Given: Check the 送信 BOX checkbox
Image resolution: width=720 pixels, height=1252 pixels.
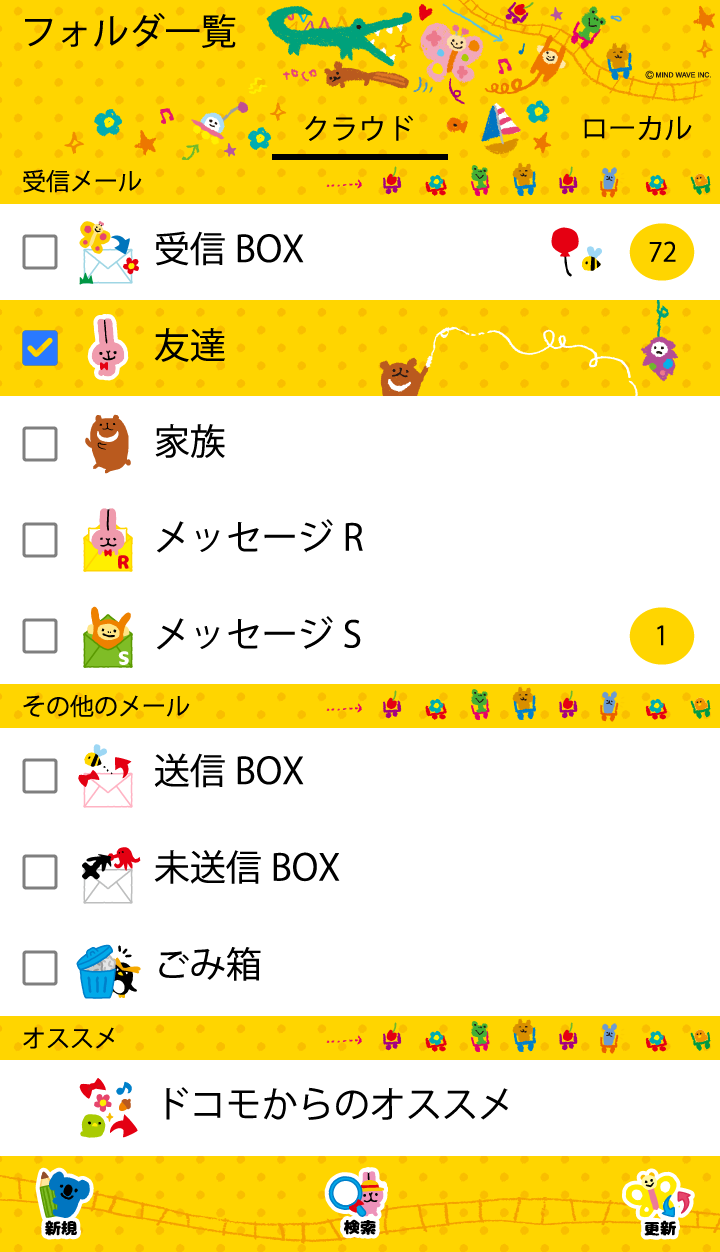Looking at the screenshot, I should pos(40,775).
